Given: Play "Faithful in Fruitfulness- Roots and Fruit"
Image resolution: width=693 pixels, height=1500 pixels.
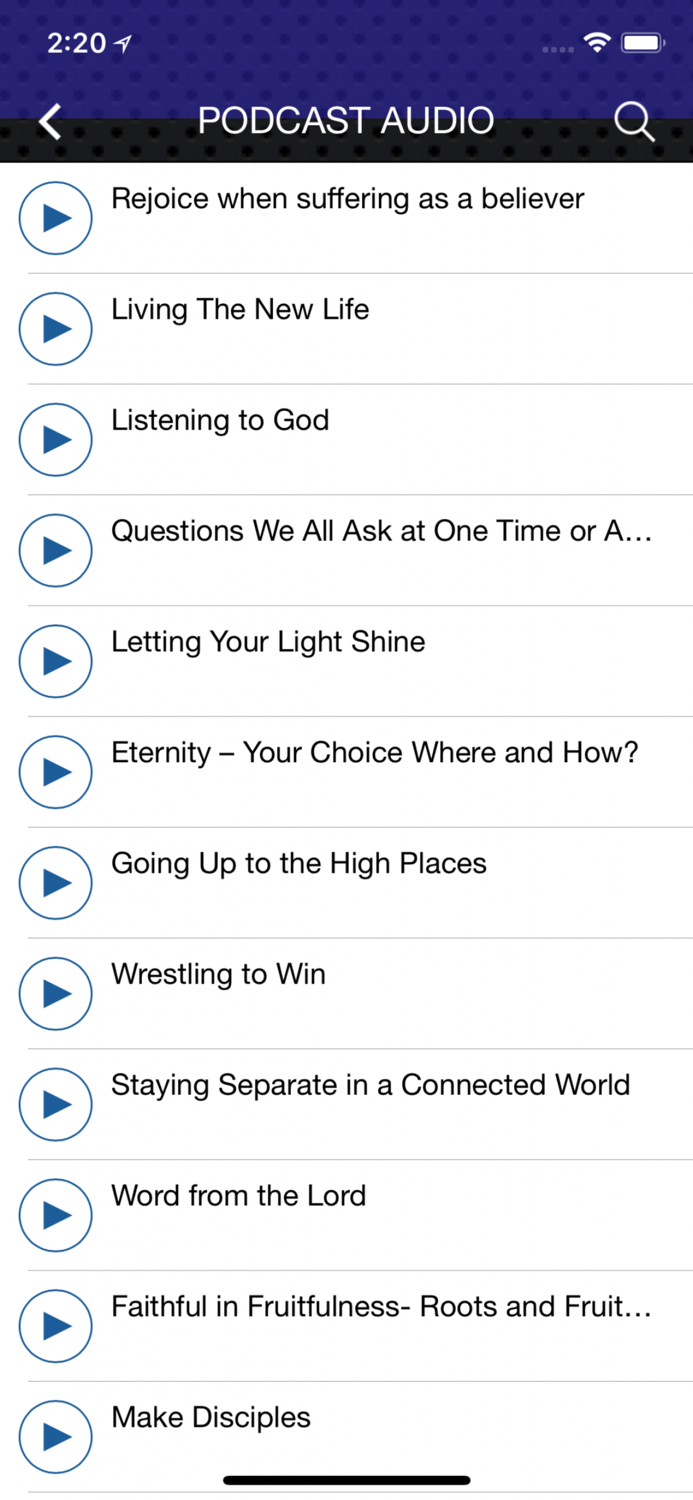Looking at the screenshot, I should pos(56,1328).
